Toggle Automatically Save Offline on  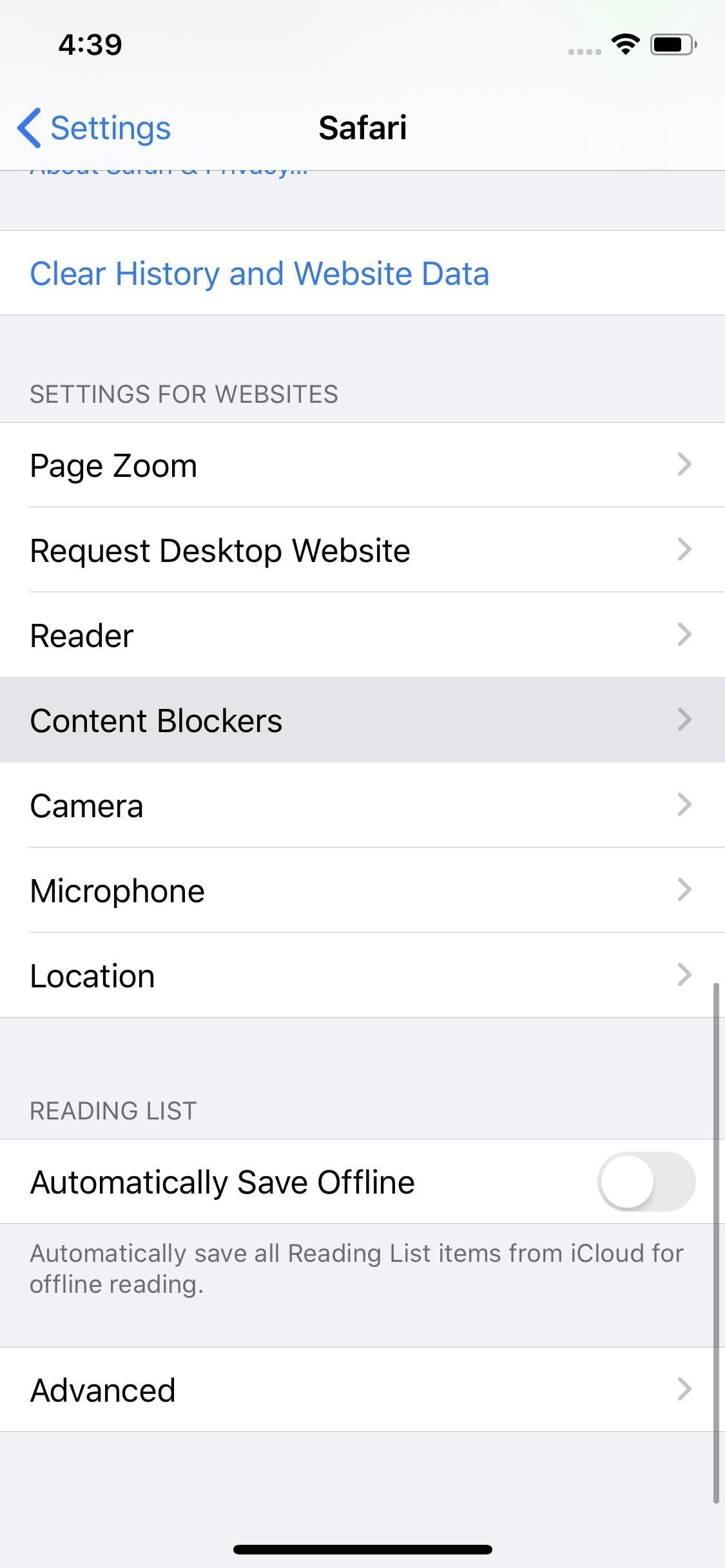(x=645, y=1181)
